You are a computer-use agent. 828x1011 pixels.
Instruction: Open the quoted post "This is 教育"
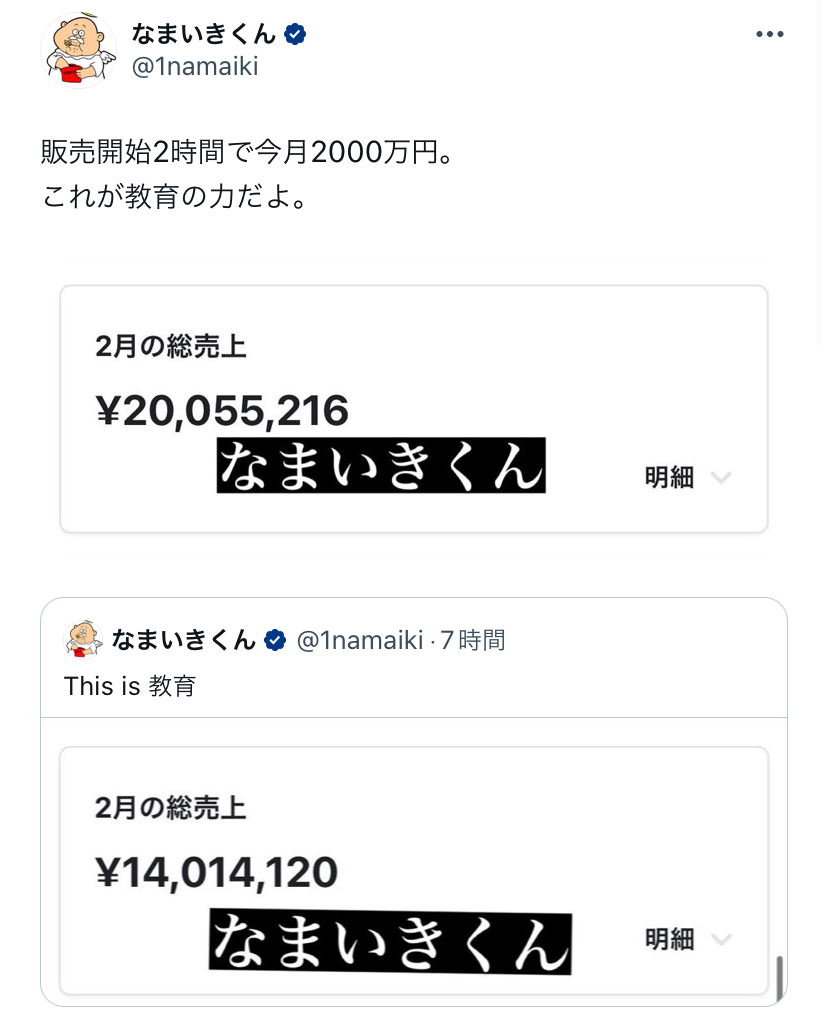tap(130, 686)
